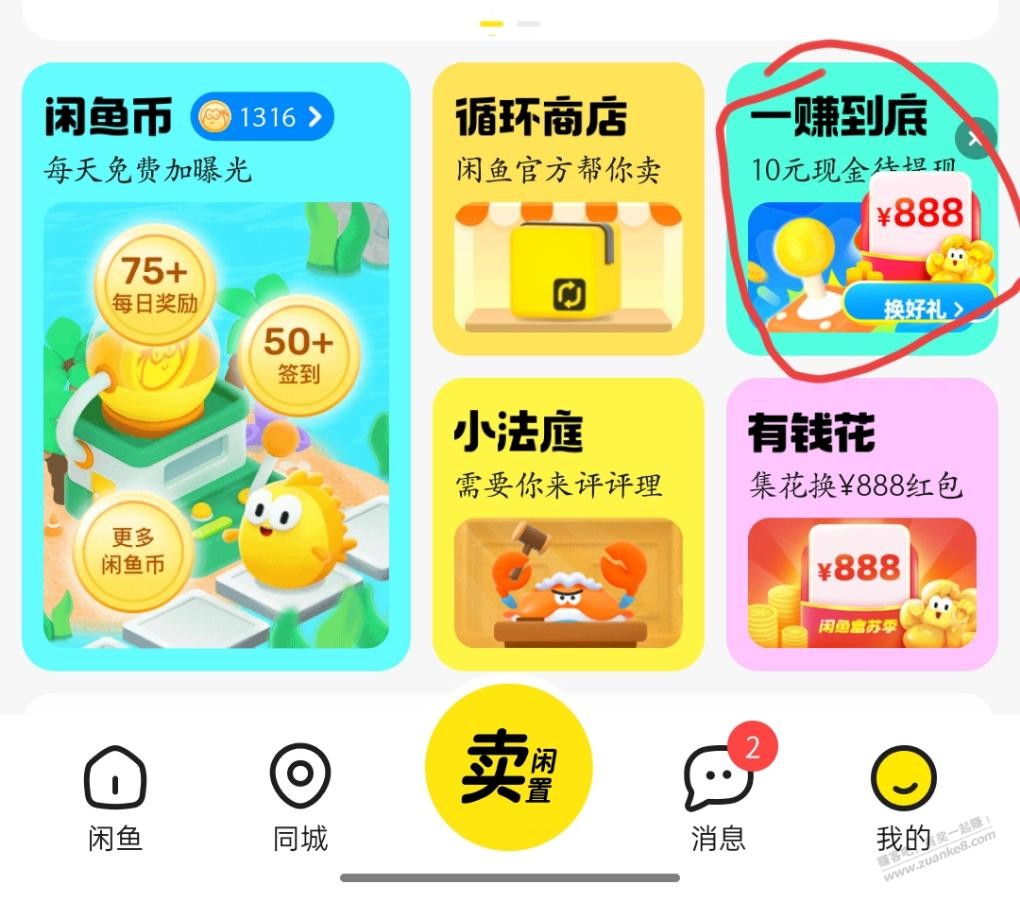The image size is (1020, 901).
Task: Open the 闲鱼币 coin balance 1316
Action: (262, 118)
